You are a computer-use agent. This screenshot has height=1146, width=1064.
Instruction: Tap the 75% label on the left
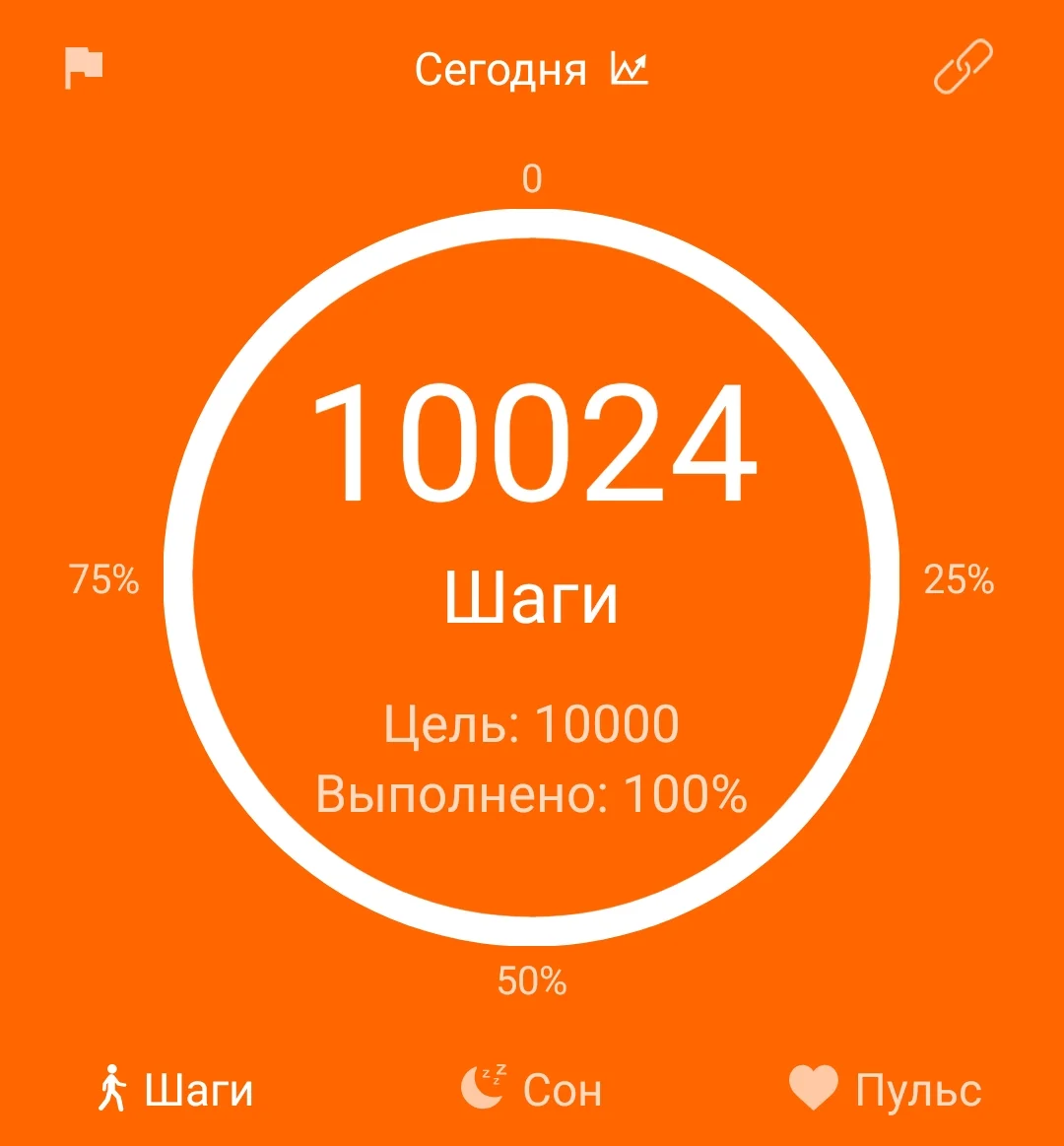(104, 579)
